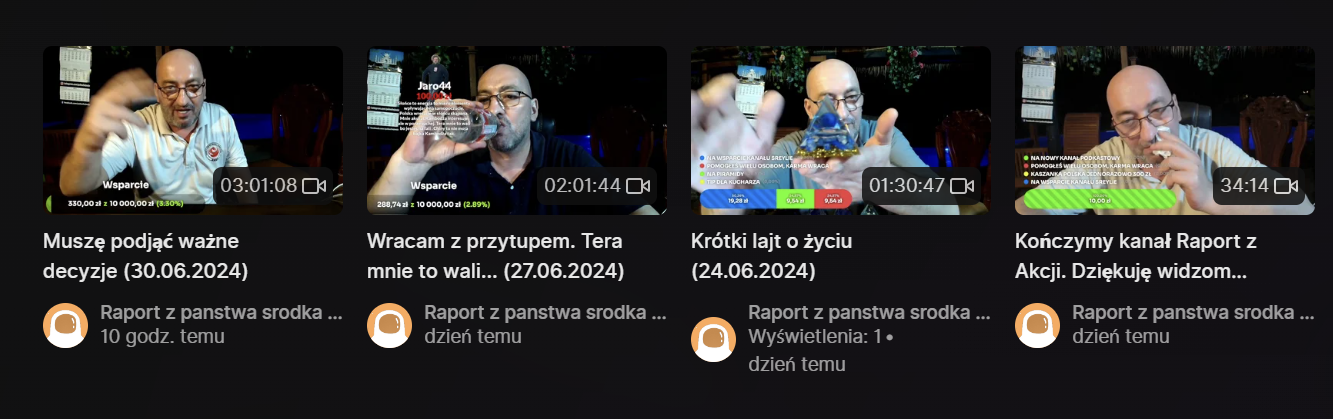1333x419 pixels.
Task: Open channel avatar under Muszę podjąć ważne decyzje
Action: click(x=66, y=325)
